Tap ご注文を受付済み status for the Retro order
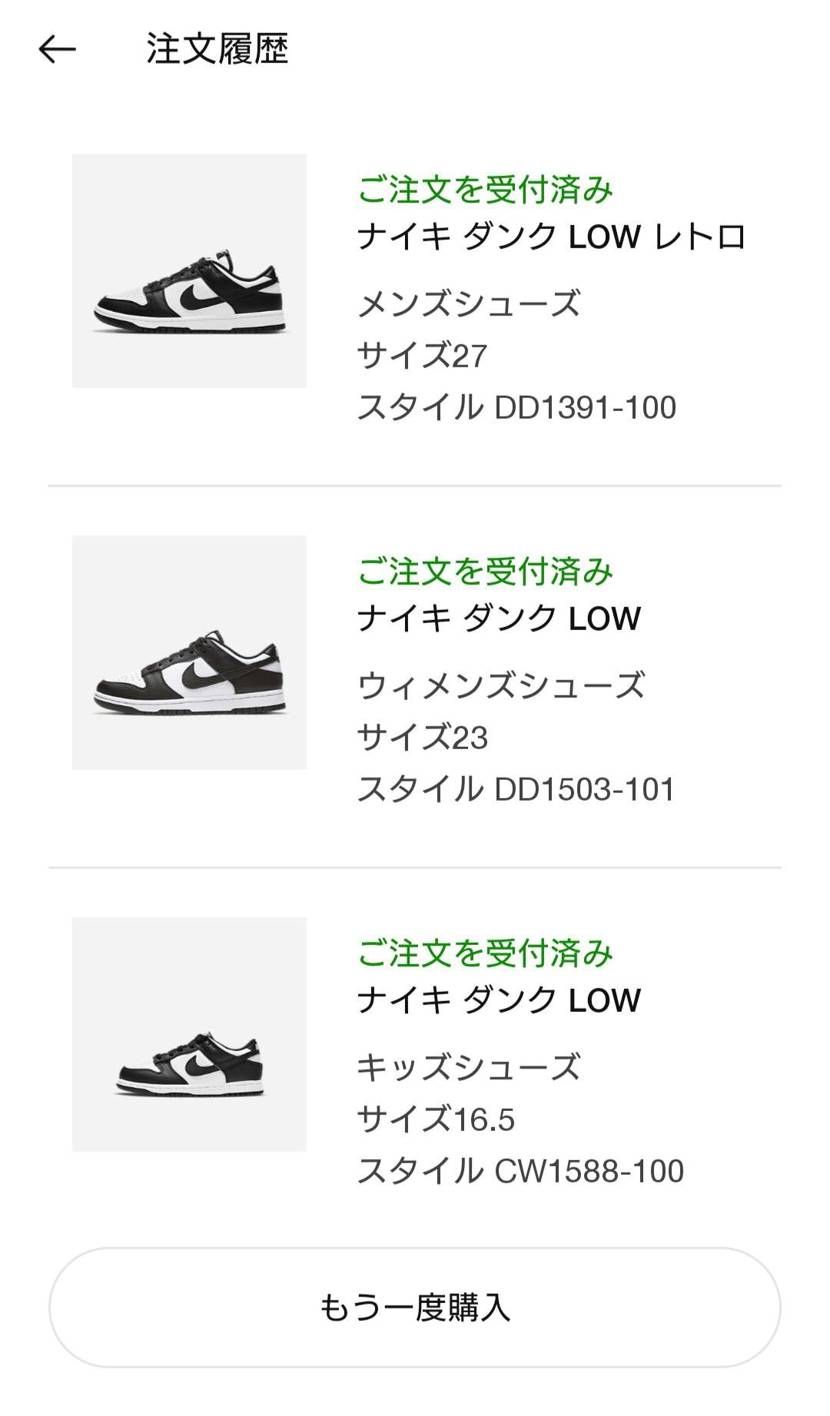Viewport: 830px width, 1416px height. click(x=486, y=189)
